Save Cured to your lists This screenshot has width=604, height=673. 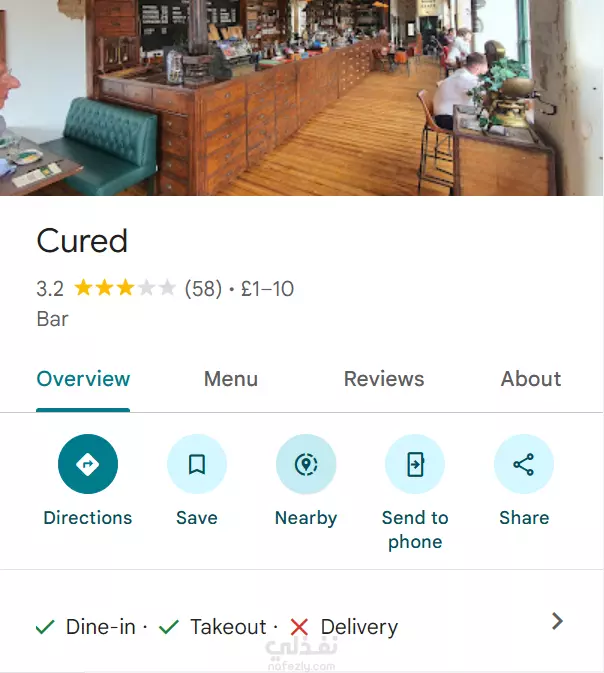(197, 465)
